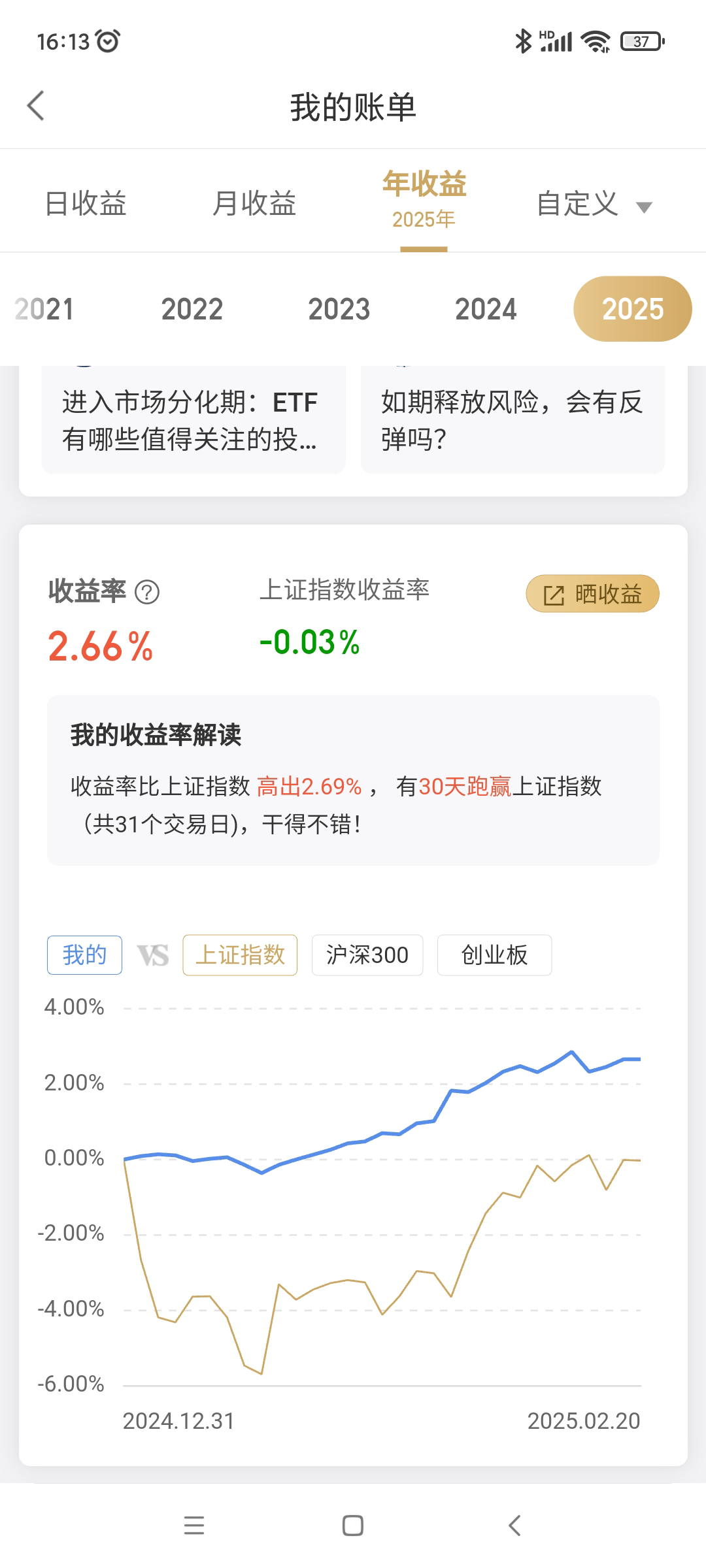Compare against 沪深300
Screen dimensions: 706x1568
pyautogui.click(x=367, y=955)
